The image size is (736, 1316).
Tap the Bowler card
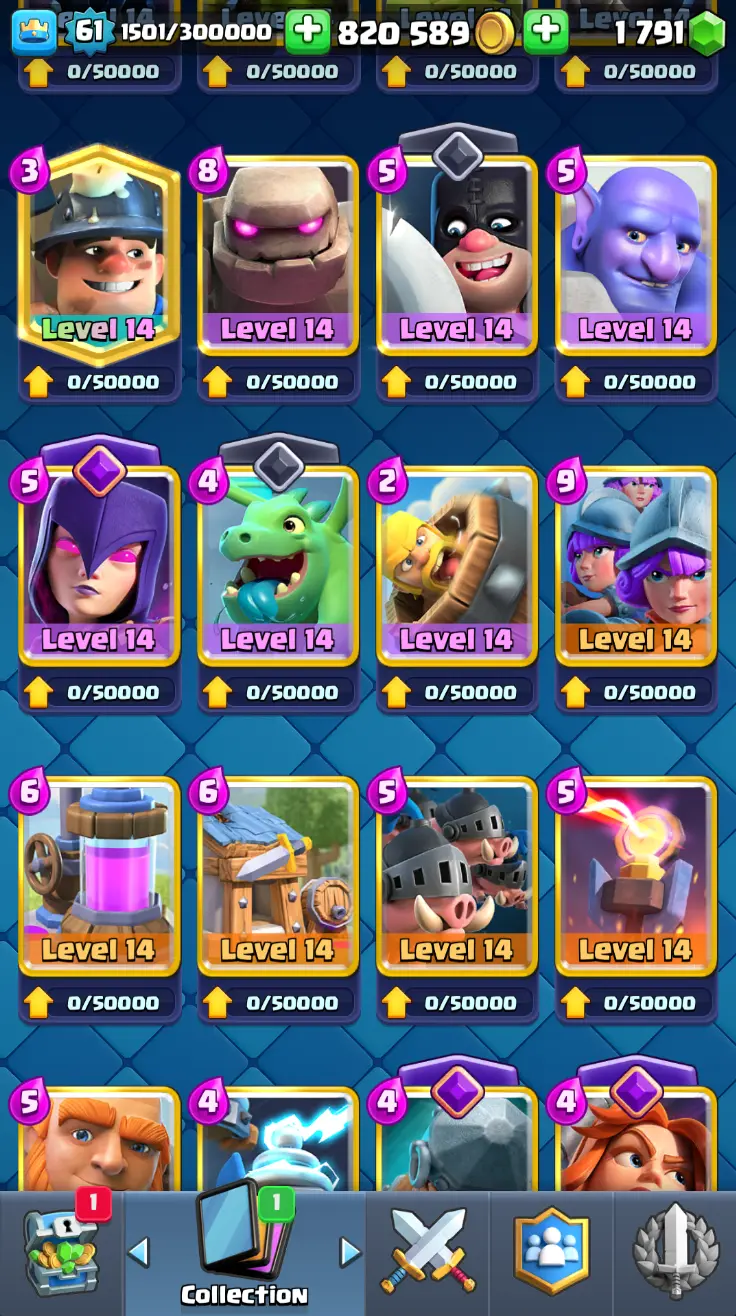pyautogui.click(x=635, y=255)
